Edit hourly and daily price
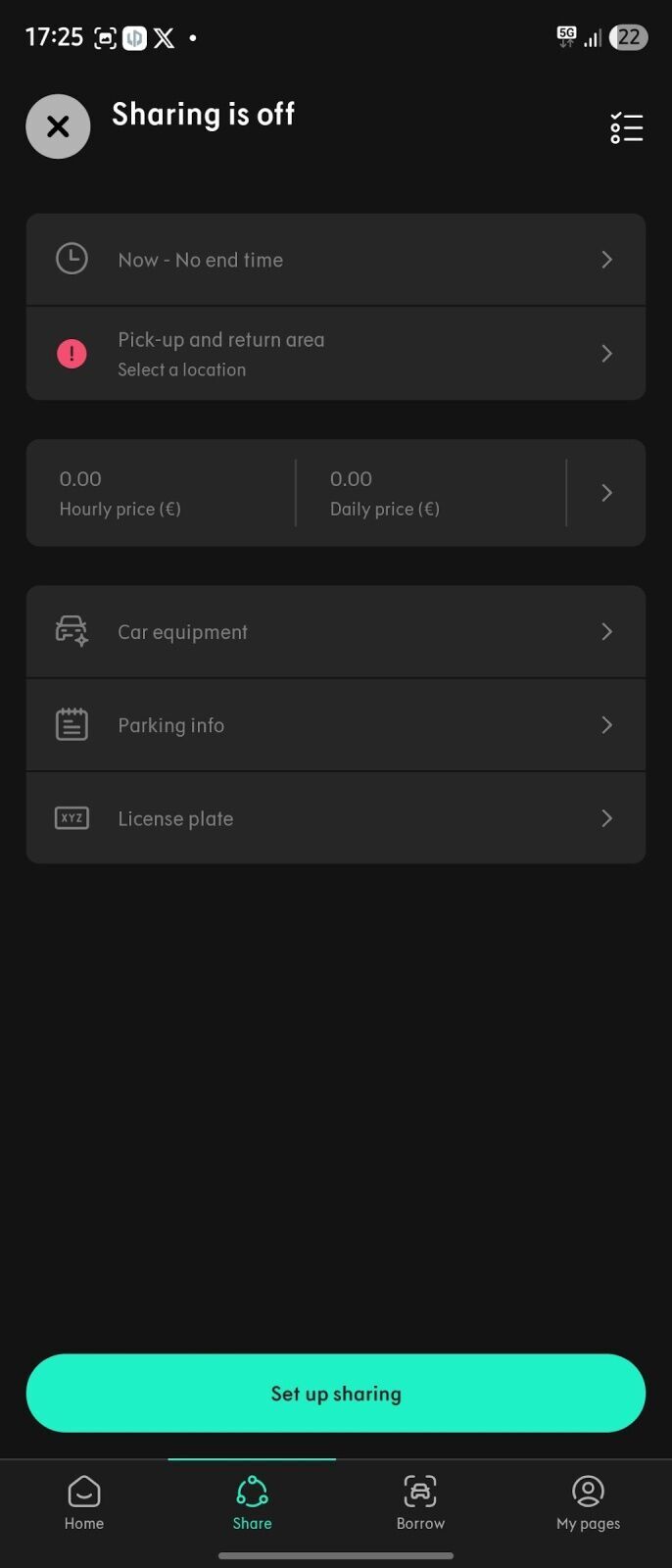The image size is (672, 1568). point(335,493)
